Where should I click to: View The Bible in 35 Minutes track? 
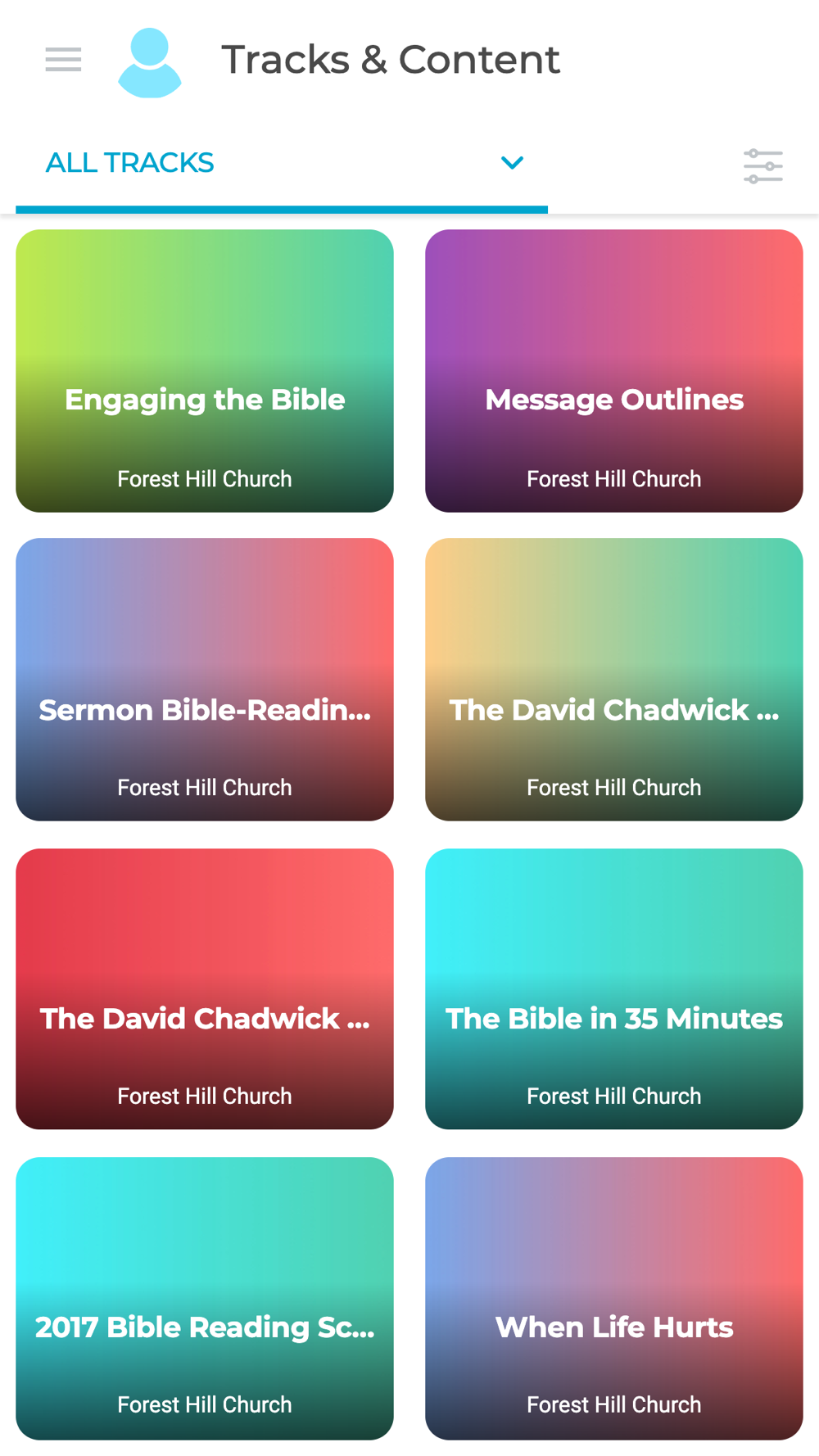point(614,988)
